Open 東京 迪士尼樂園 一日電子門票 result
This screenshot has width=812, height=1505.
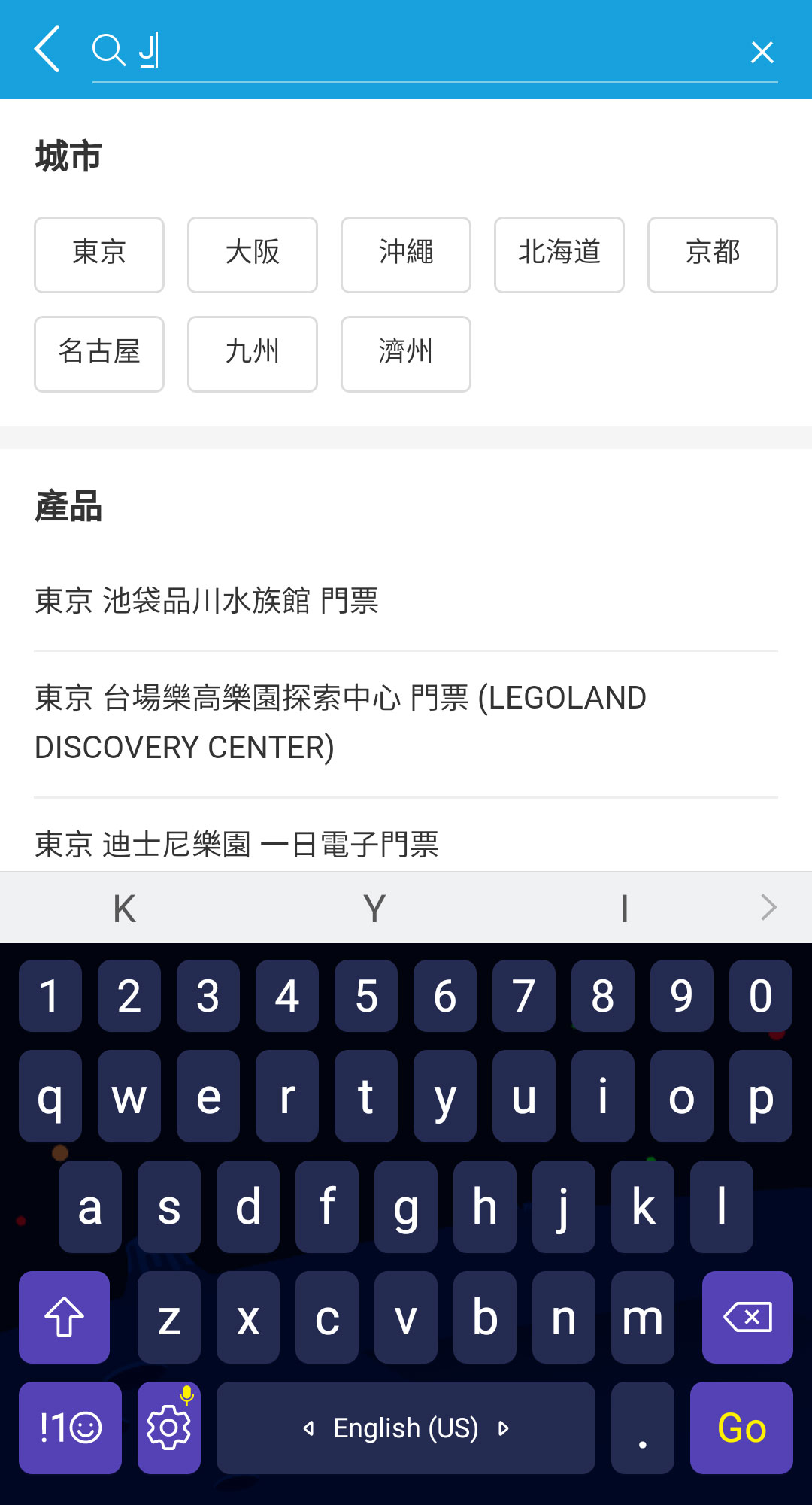click(x=237, y=844)
